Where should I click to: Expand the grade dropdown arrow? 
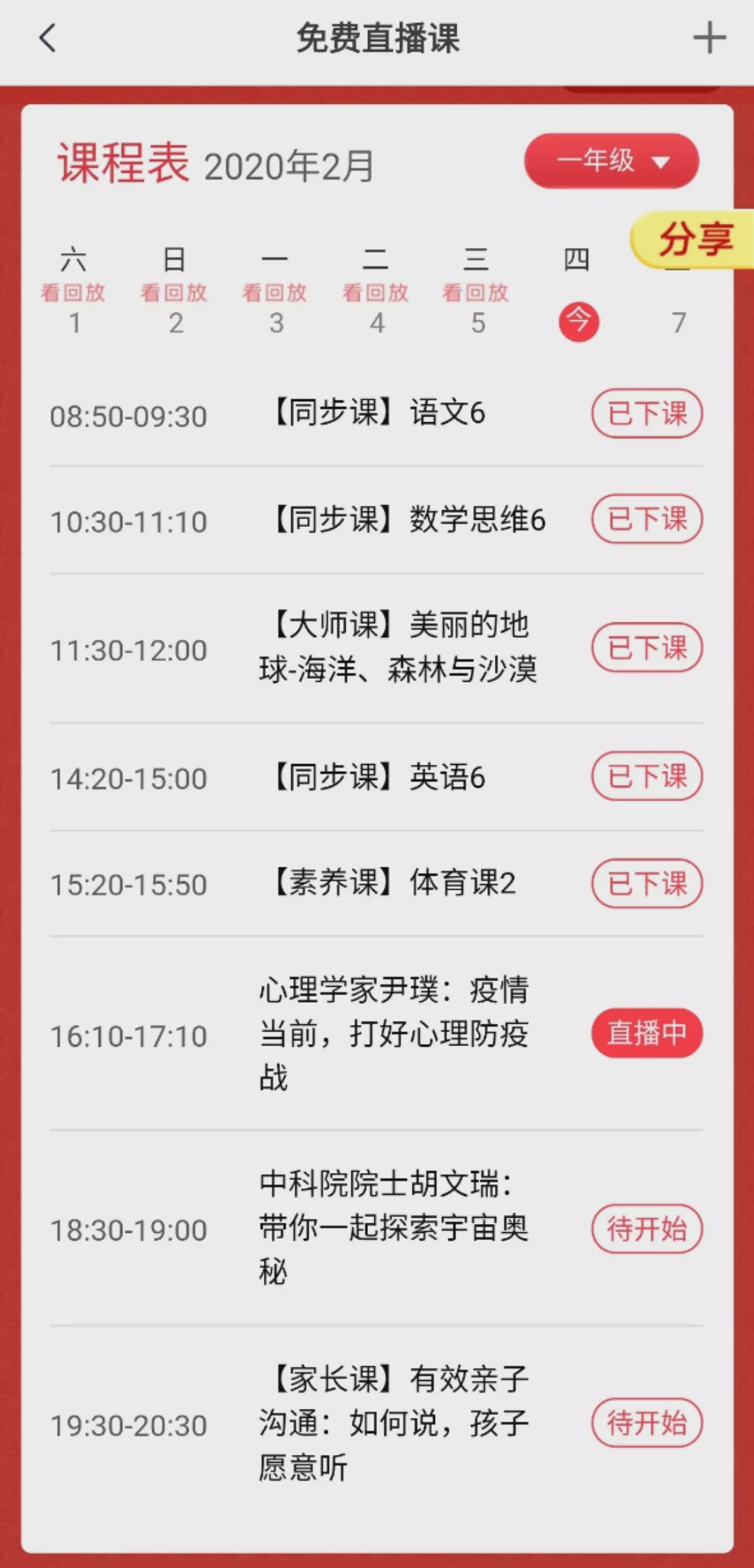tap(659, 163)
